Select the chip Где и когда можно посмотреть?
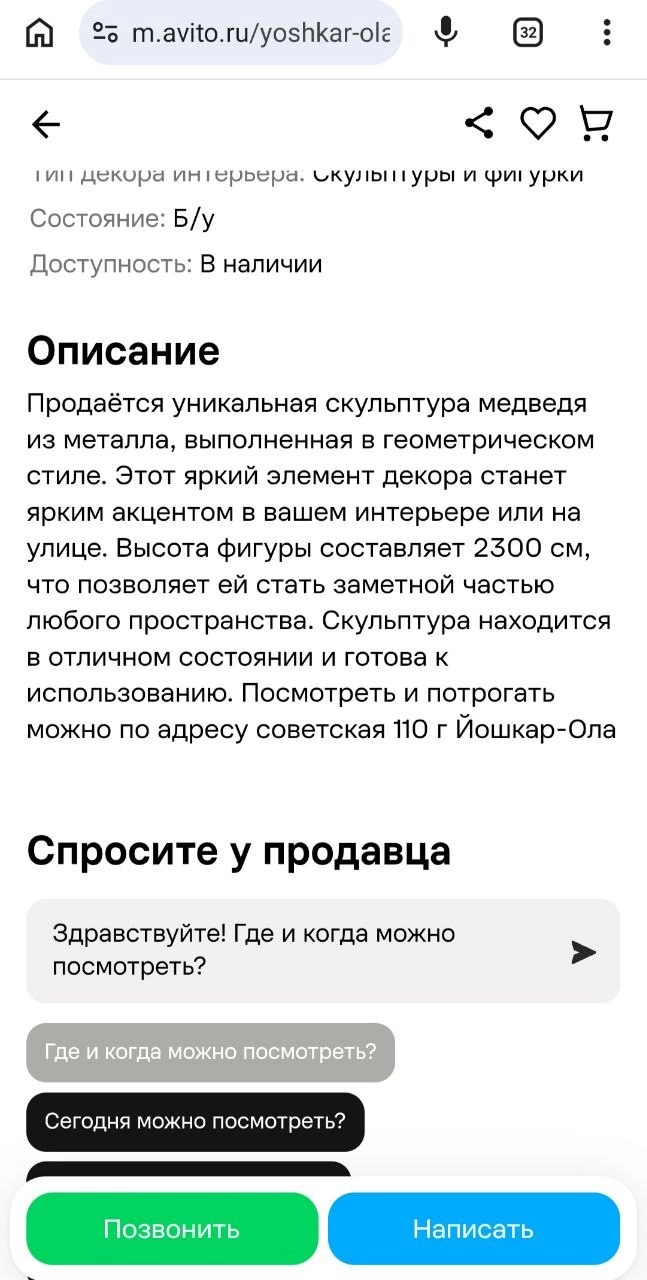Image resolution: width=647 pixels, height=1280 pixels. click(x=210, y=1052)
